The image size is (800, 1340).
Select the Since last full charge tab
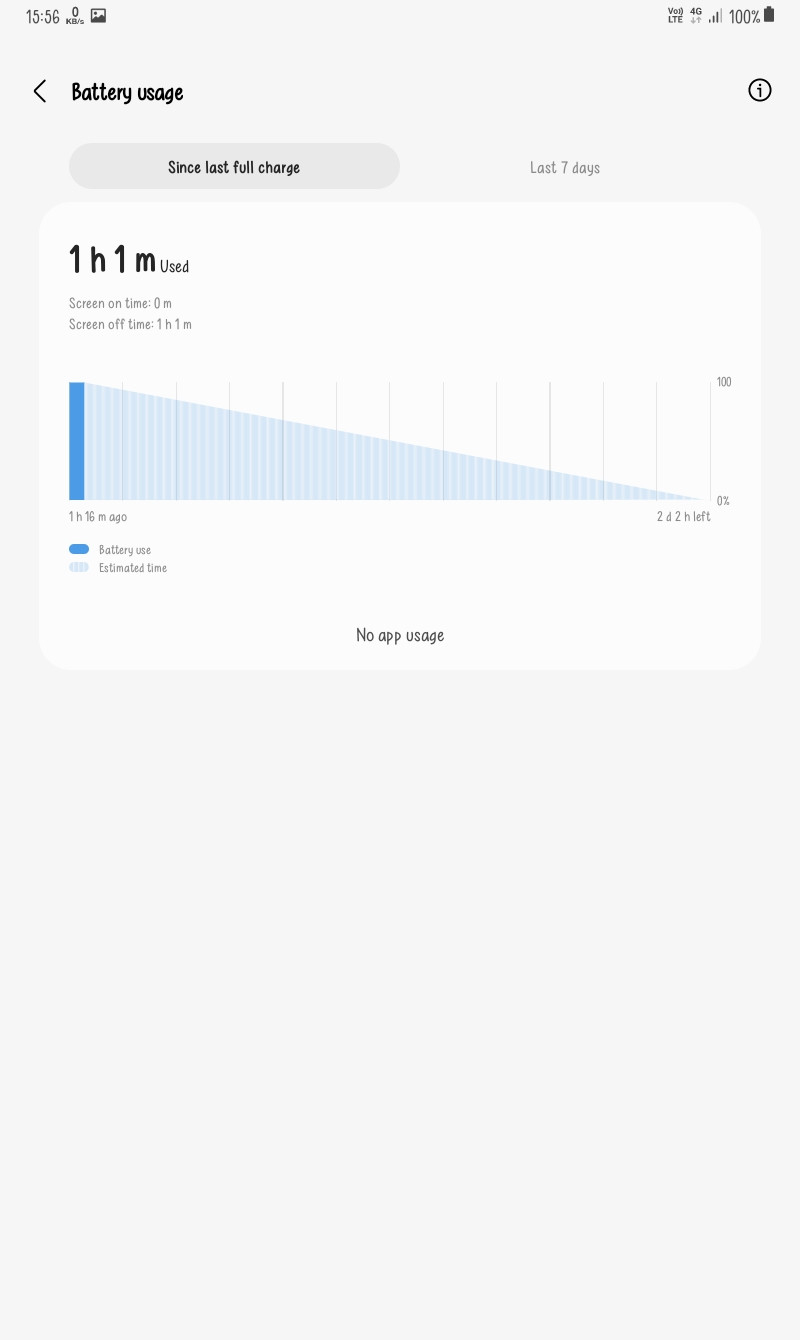coord(234,167)
